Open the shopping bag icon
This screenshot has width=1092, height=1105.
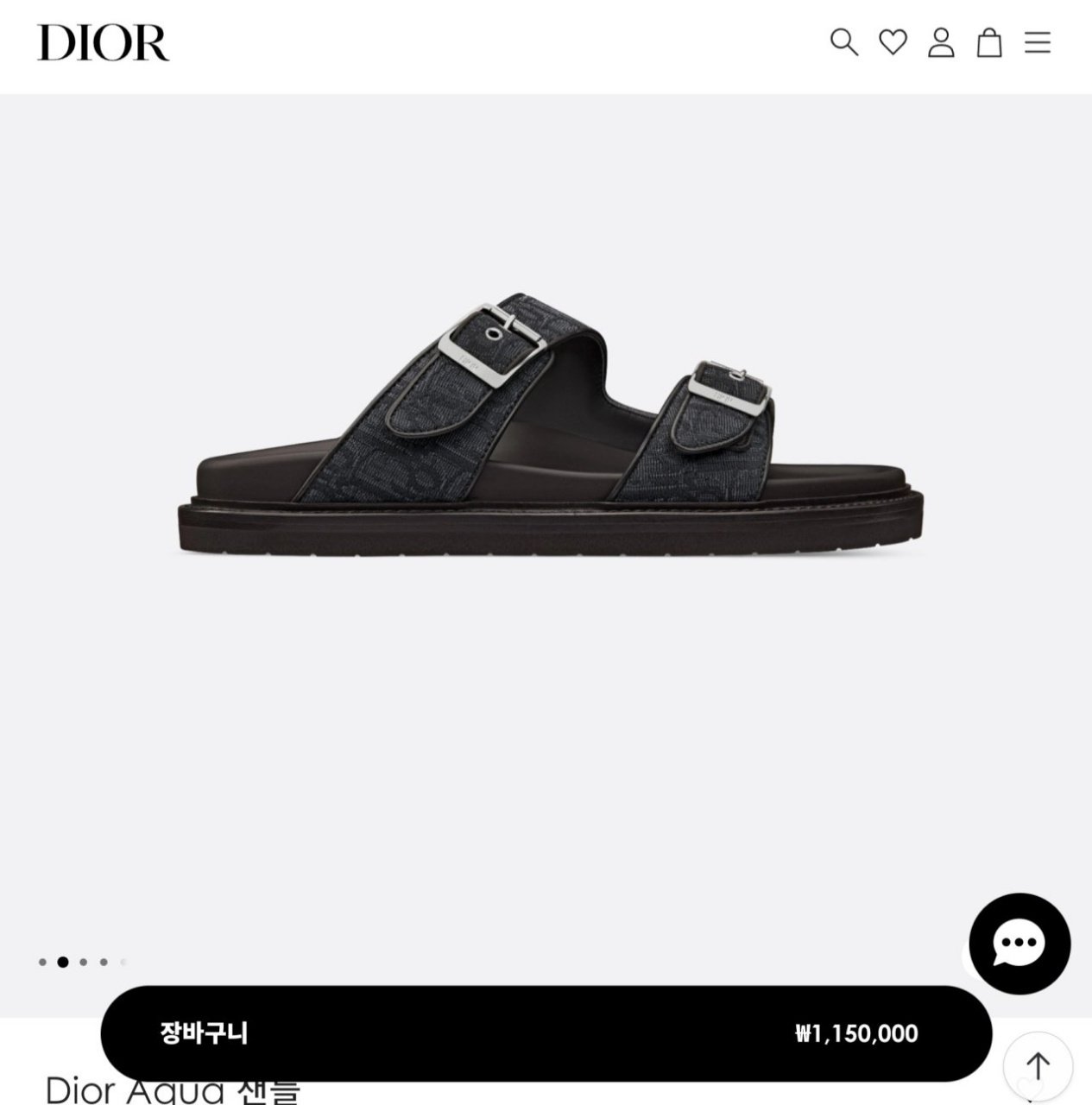tap(989, 42)
